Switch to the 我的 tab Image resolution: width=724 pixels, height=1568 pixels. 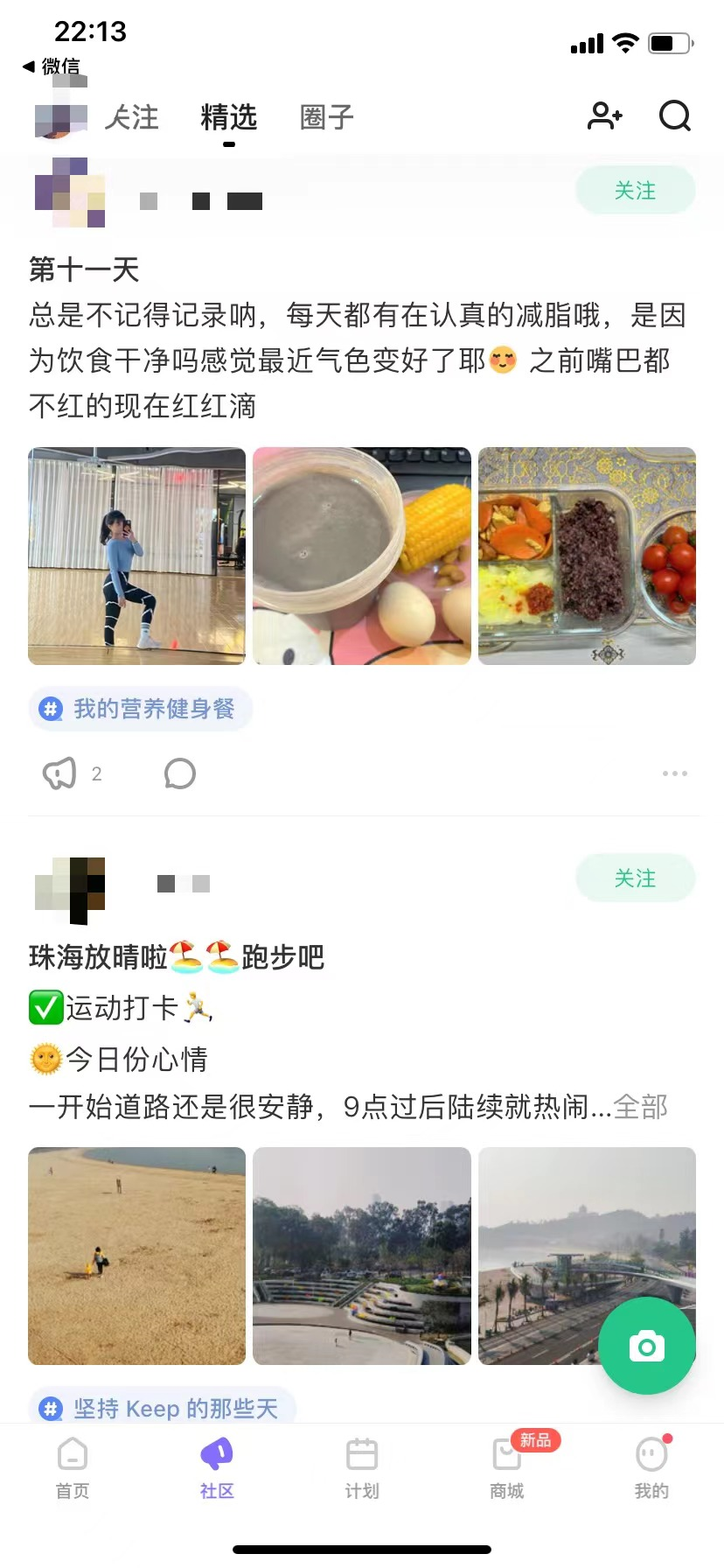tap(651, 1468)
